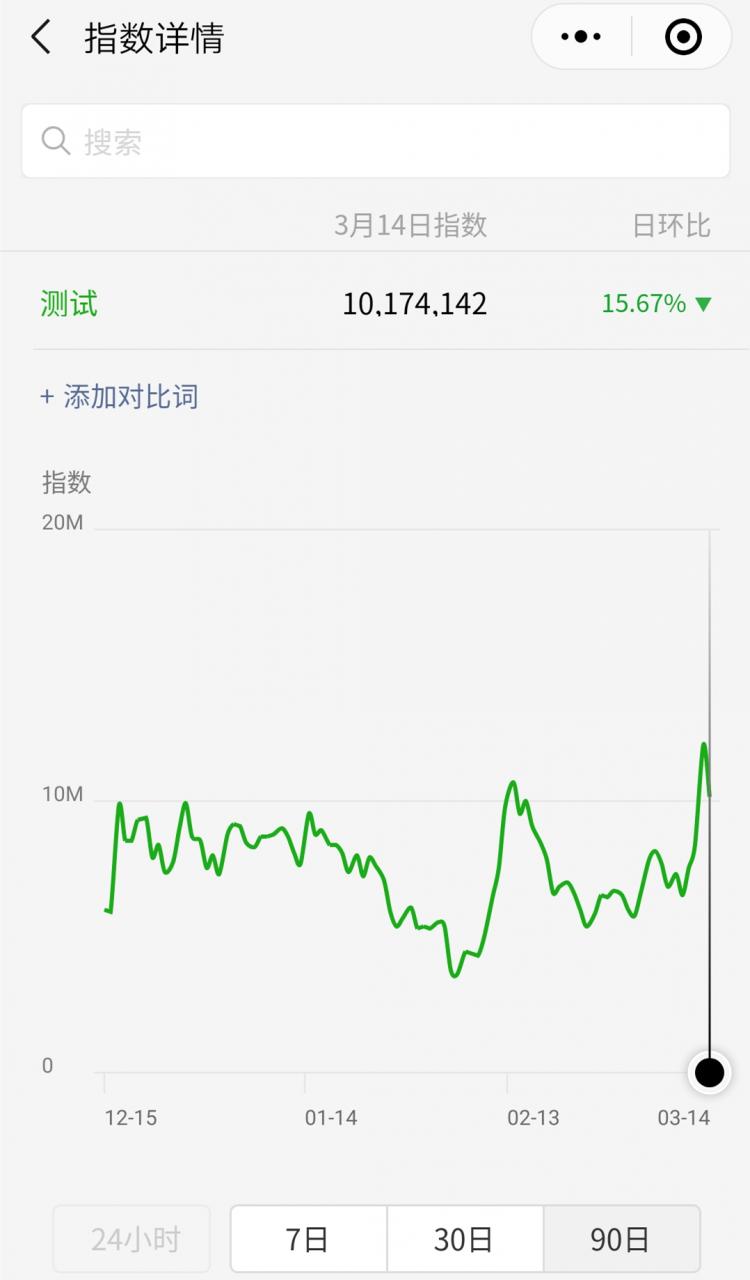750x1280 pixels.
Task: Switch chart range to 7日
Action: pyautogui.click(x=308, y=1240)
